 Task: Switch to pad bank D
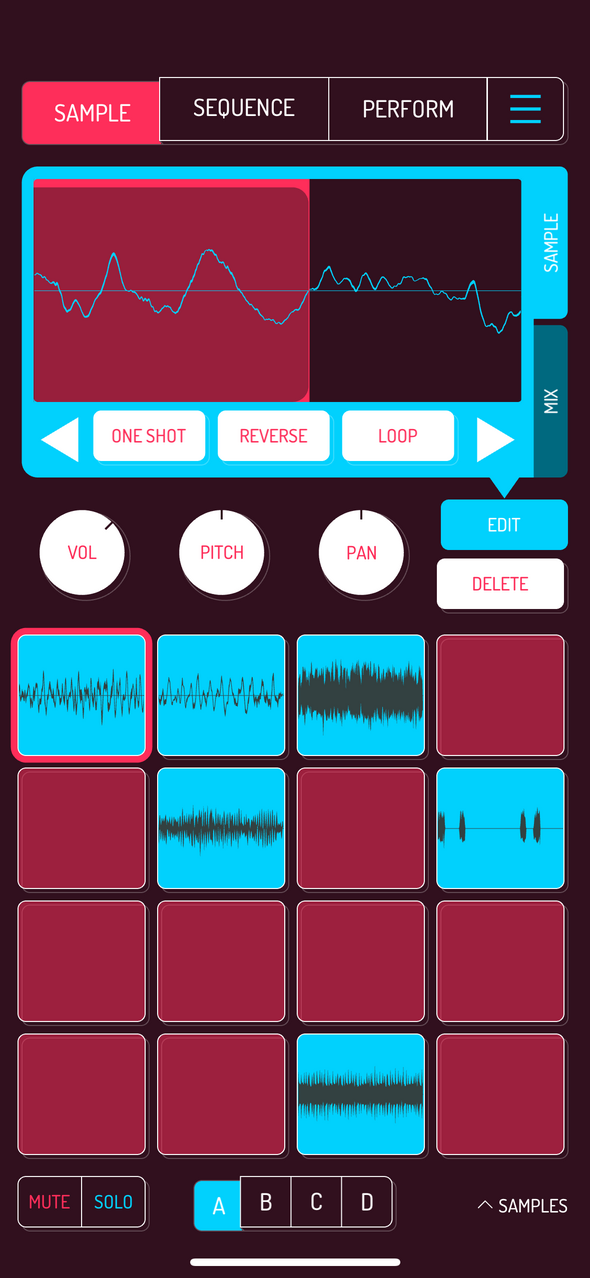click(367, 1202)
